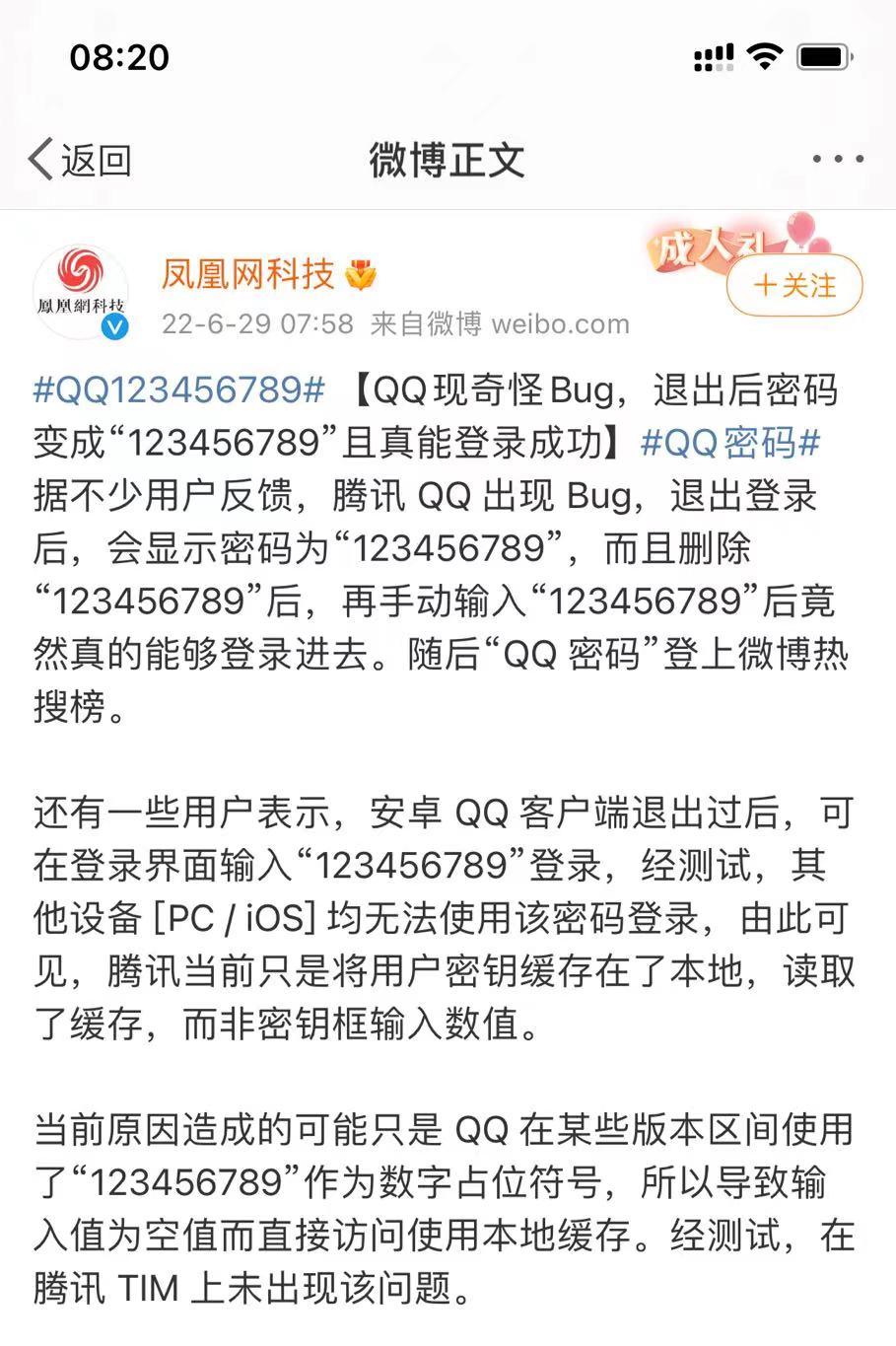Follow 凤凰网科技 with the 关注 button
The width and height of the screenshot is (896, 1346).
tap(794, 286)
